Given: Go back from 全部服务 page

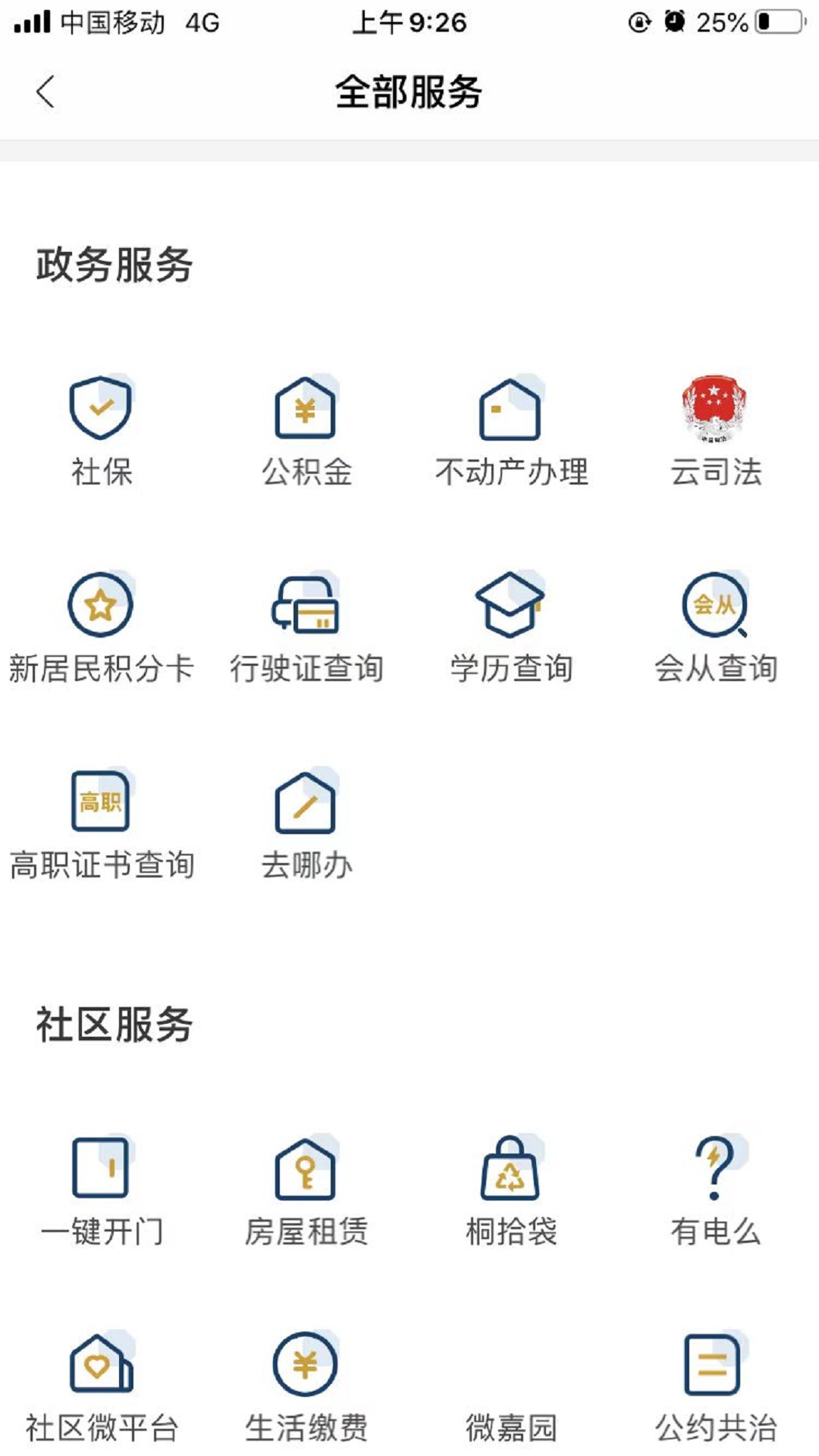Looking at the screenshot, I should pyautogui.click(x=45, y=93).
